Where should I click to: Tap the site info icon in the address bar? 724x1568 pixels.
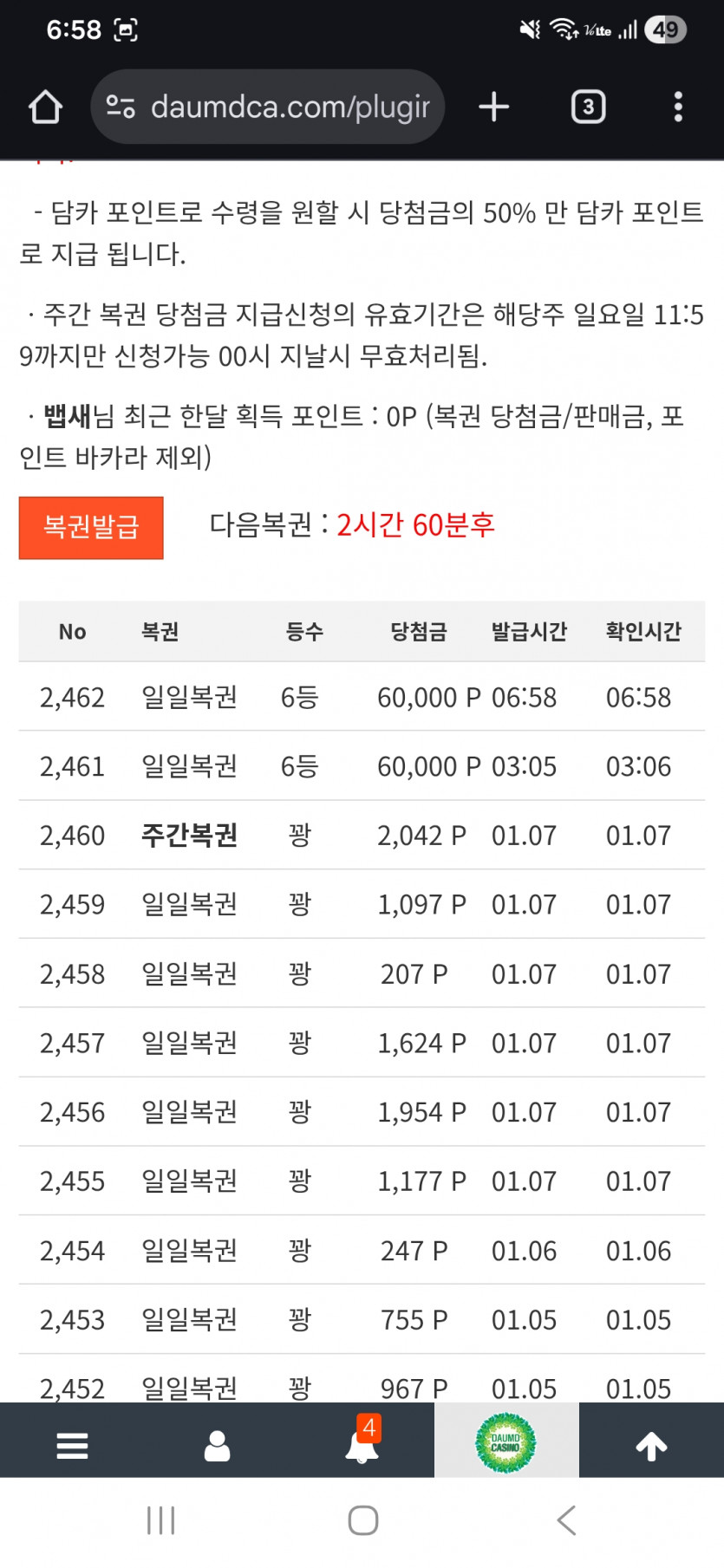point(121,106)
